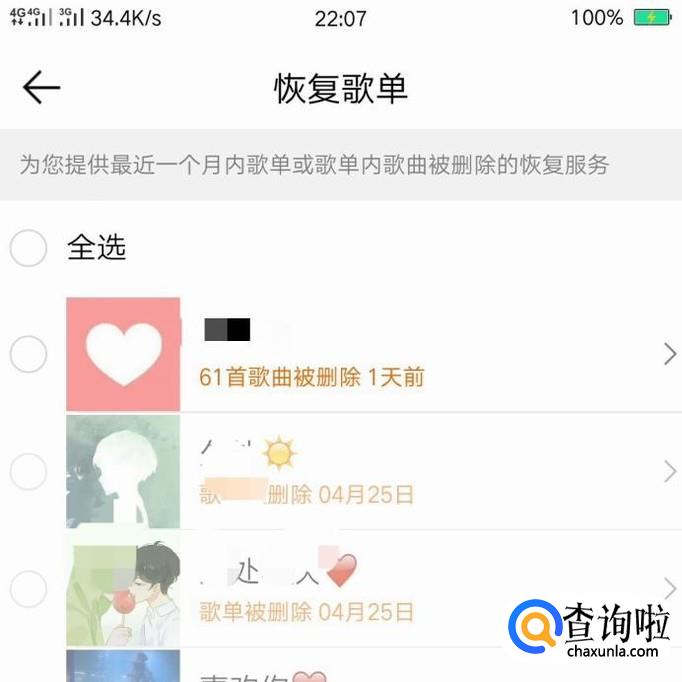The width and height of the screenshot is (682, 682).
Task: Open the sun emoji playlist row
Action: [x=374, y=471]
